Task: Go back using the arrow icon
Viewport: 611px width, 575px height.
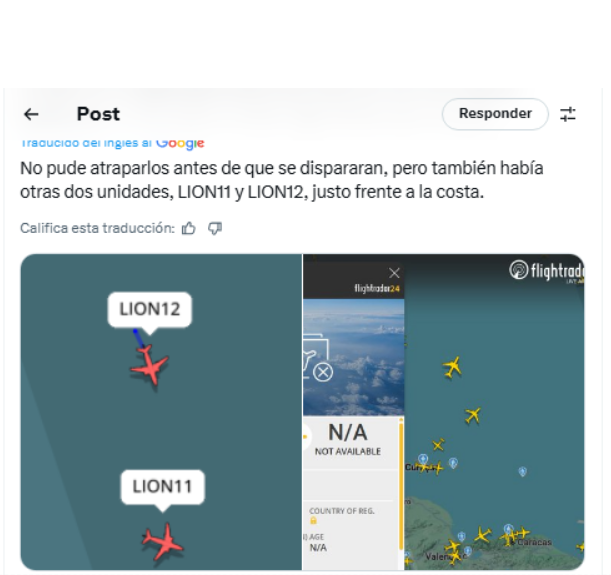Action: click(31, 114)
